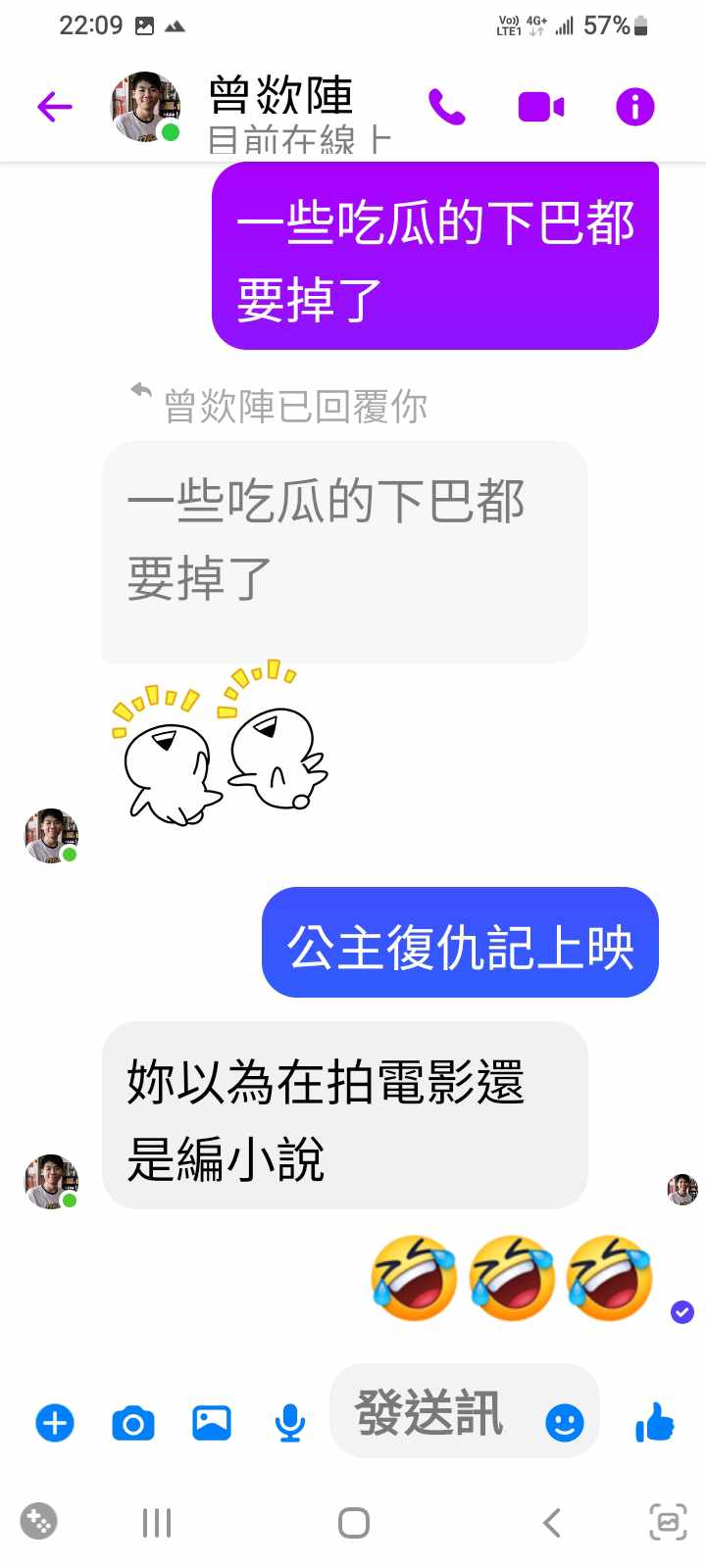Screen dimensions: 706x1568
Task: Open recent apps
Action: point(157,1522)
